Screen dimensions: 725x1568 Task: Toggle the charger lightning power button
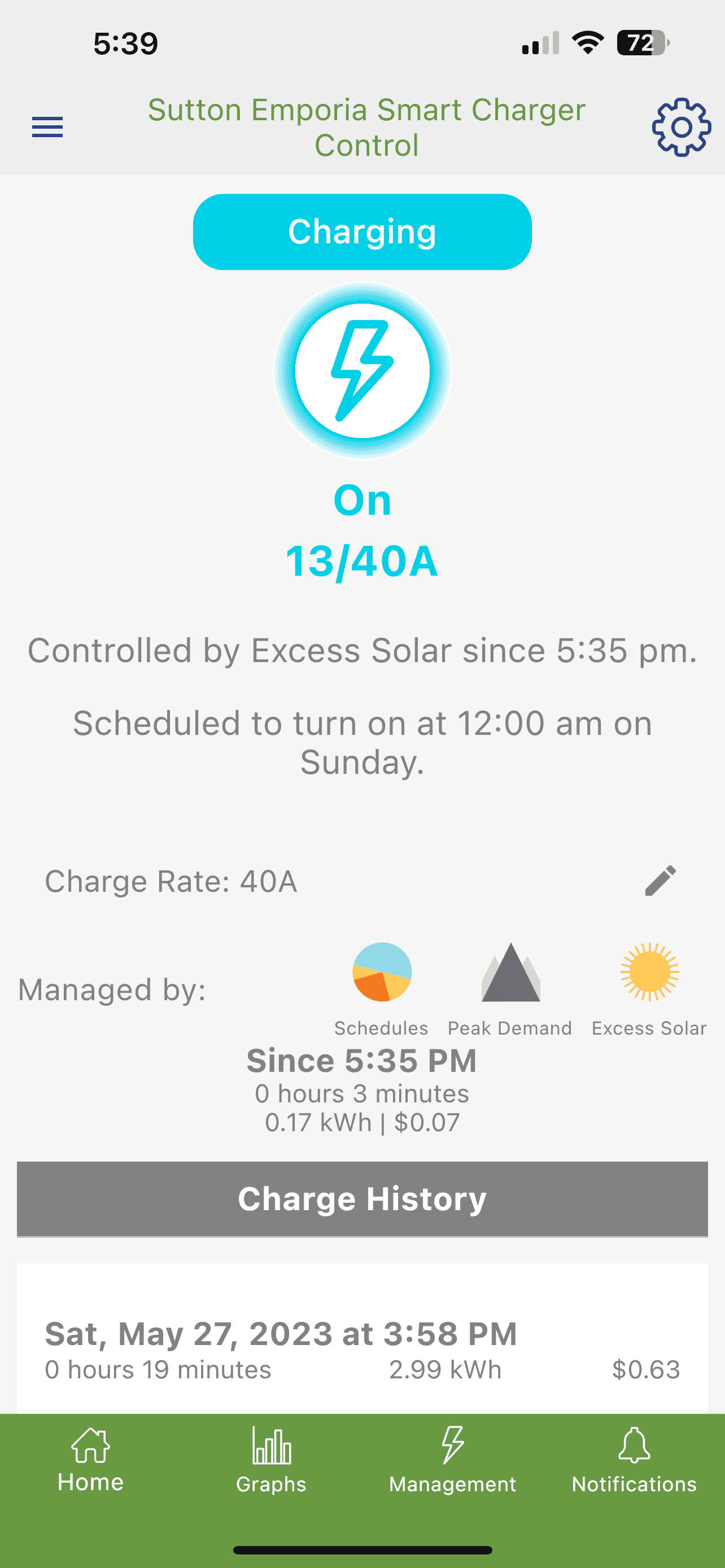click(x=362, y=370)
